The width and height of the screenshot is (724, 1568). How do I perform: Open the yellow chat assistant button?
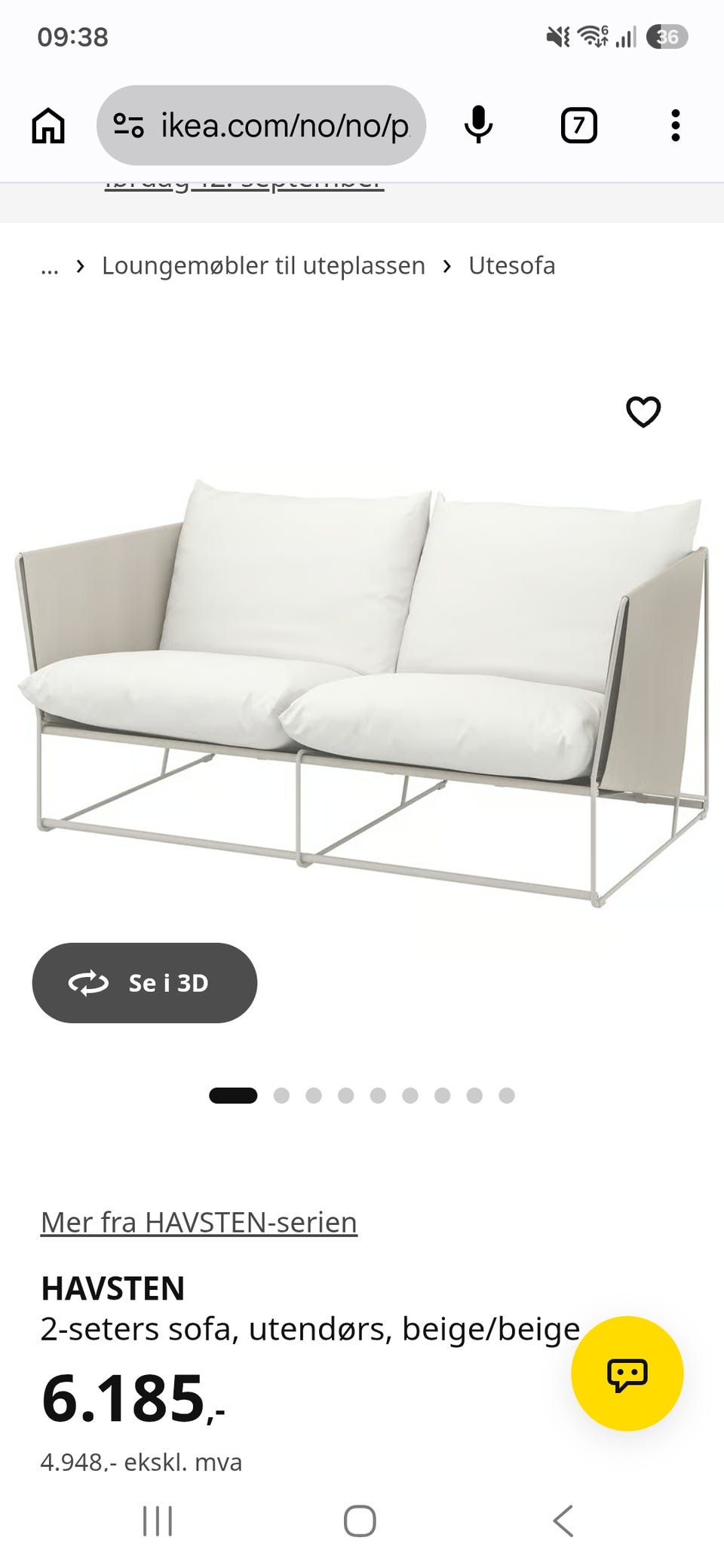coord(627,1374)
